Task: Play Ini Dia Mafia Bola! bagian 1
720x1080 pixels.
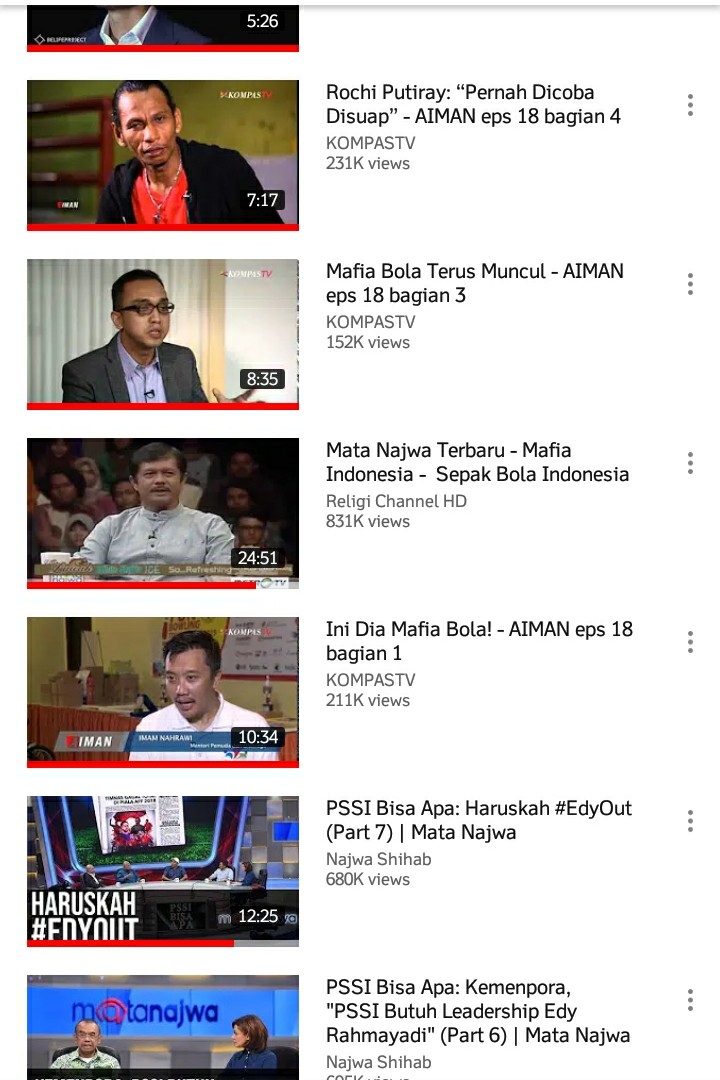Action: coord(163,690)
